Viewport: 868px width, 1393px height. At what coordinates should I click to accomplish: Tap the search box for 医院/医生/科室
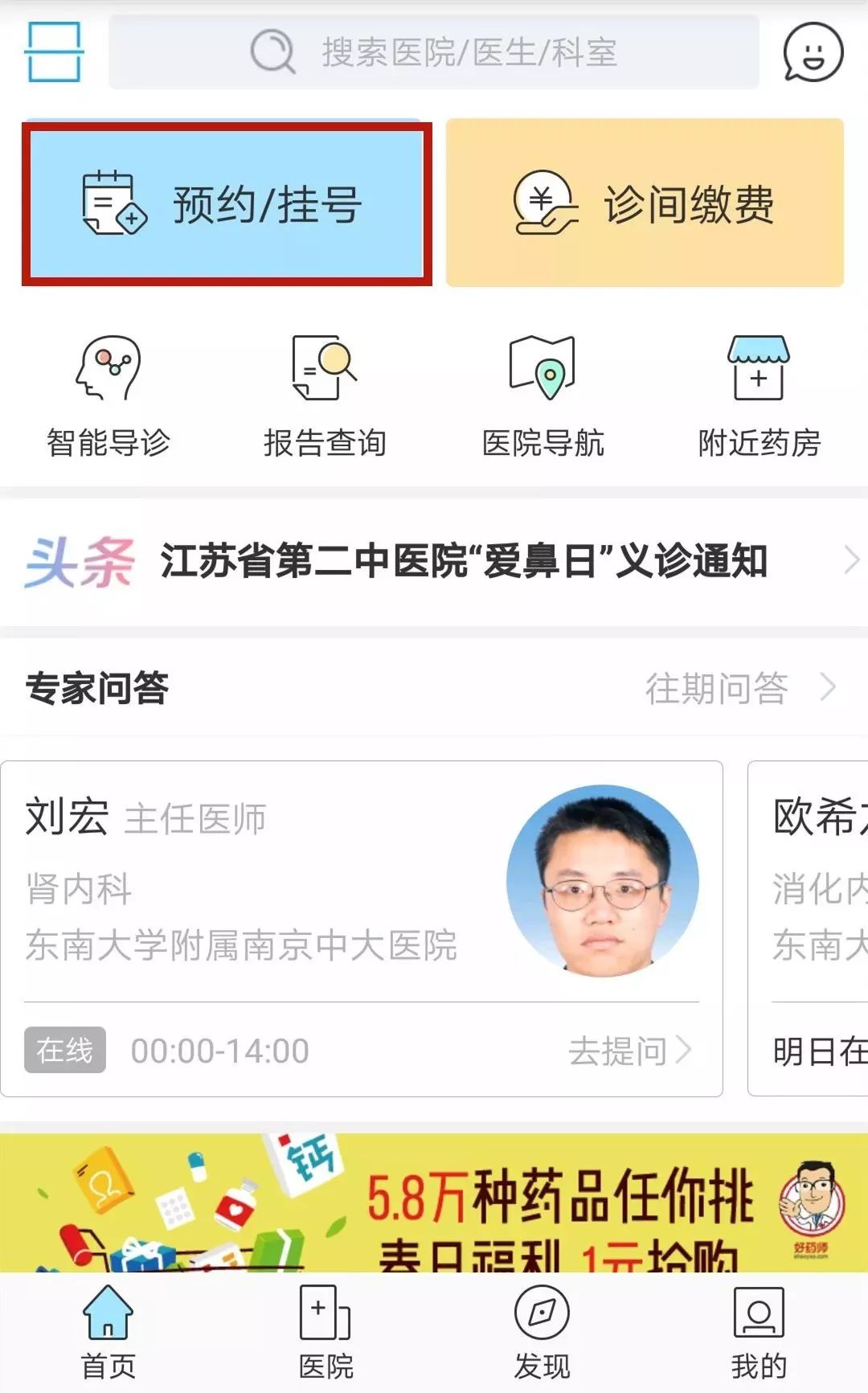pyautogui.click(x=434, y=52)
